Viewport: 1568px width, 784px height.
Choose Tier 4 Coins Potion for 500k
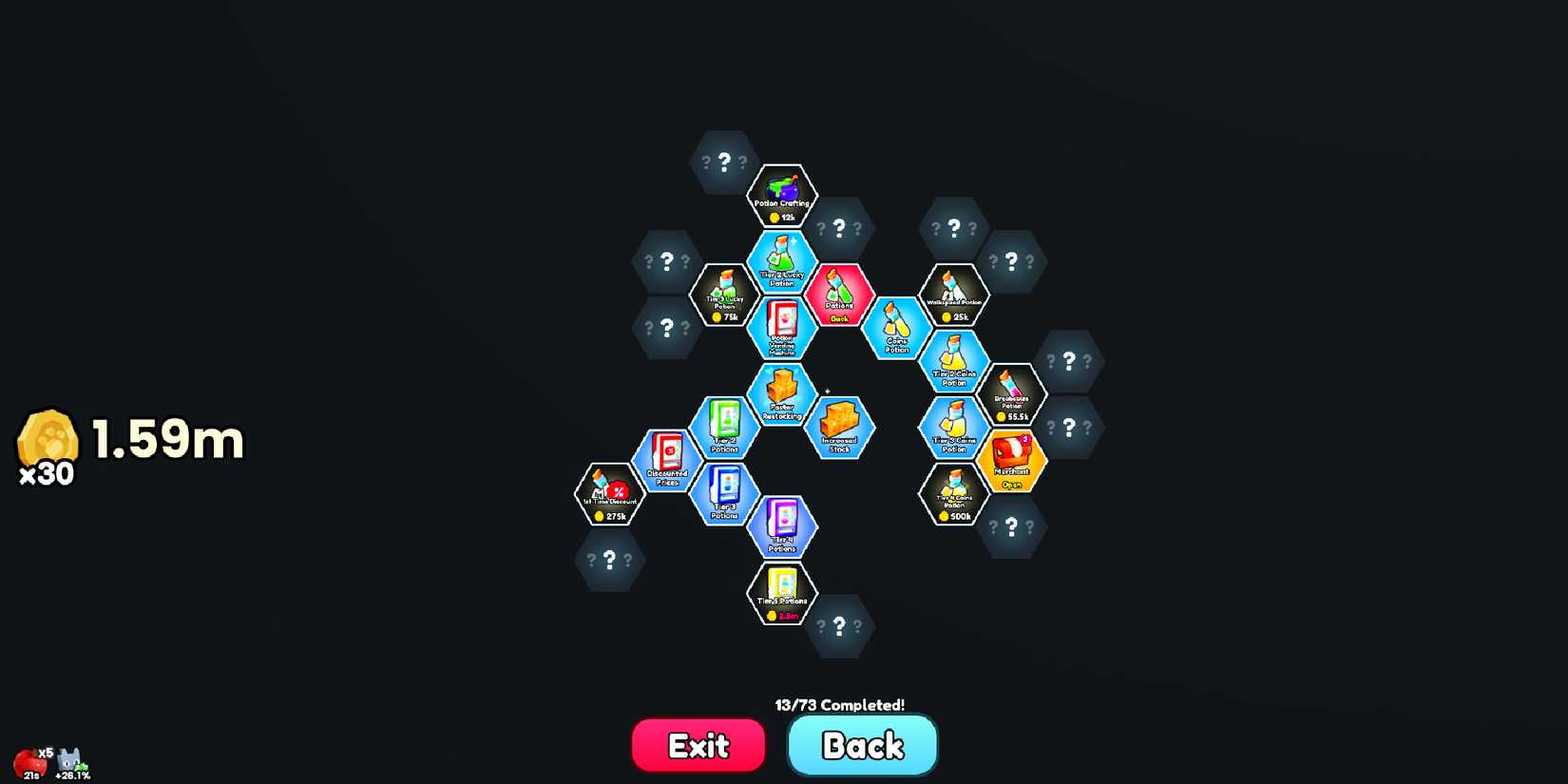pos(954,494)
